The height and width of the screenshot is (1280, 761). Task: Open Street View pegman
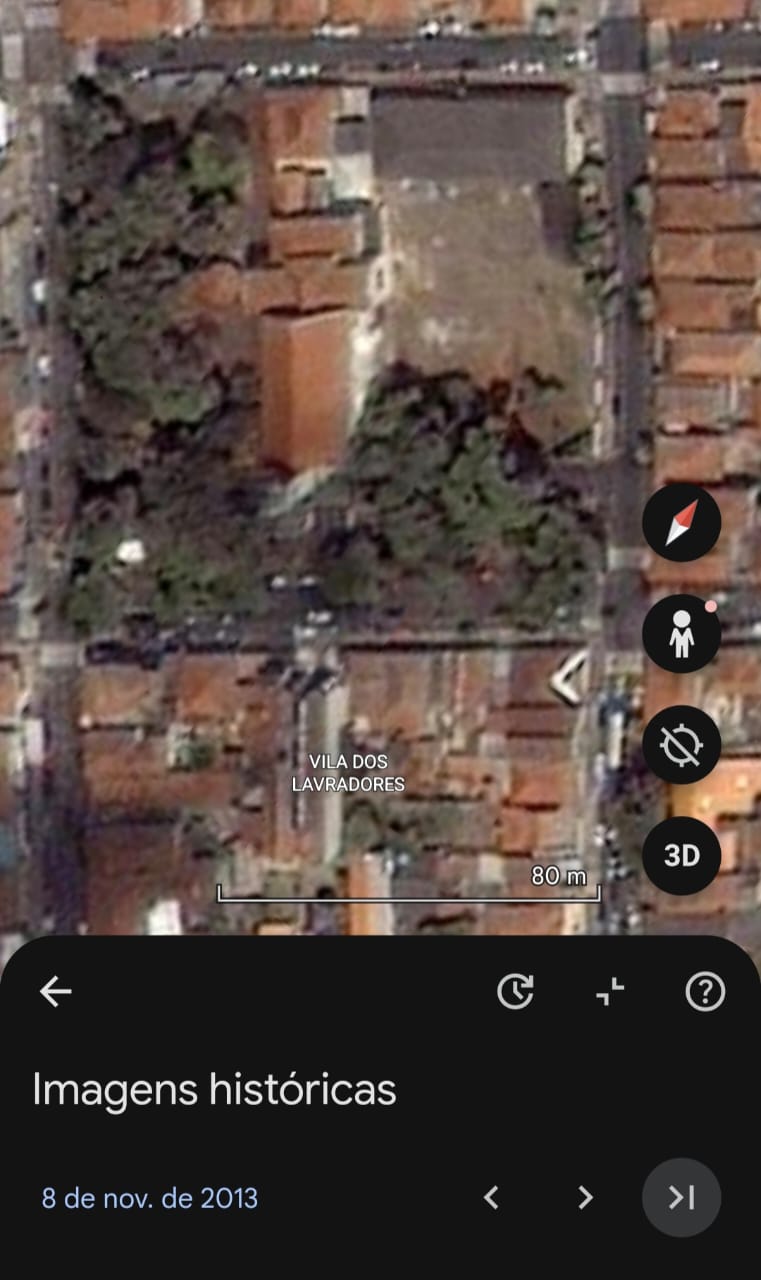(681, 634)
